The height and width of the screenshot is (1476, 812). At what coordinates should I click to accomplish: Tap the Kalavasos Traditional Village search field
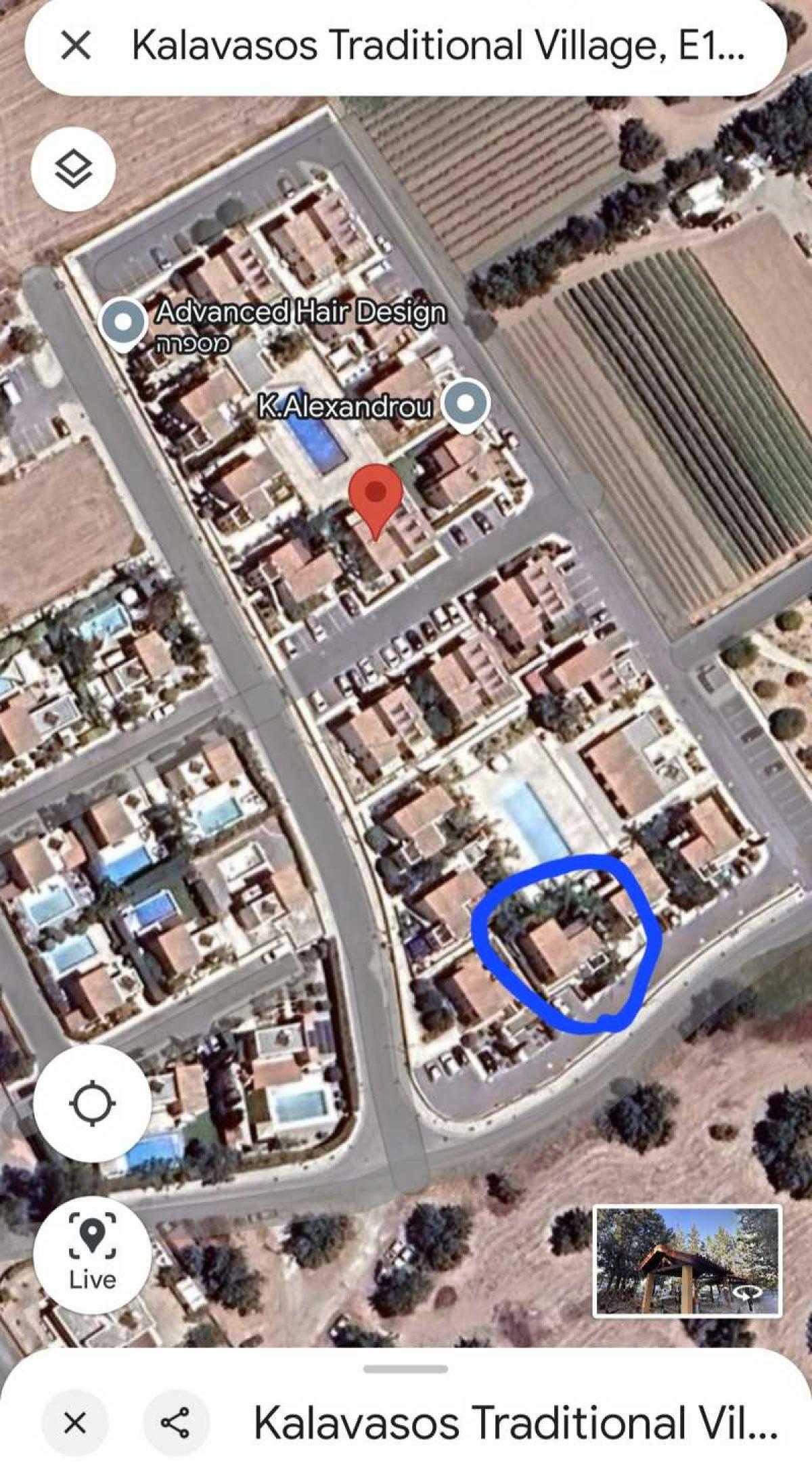pos(436,47)
